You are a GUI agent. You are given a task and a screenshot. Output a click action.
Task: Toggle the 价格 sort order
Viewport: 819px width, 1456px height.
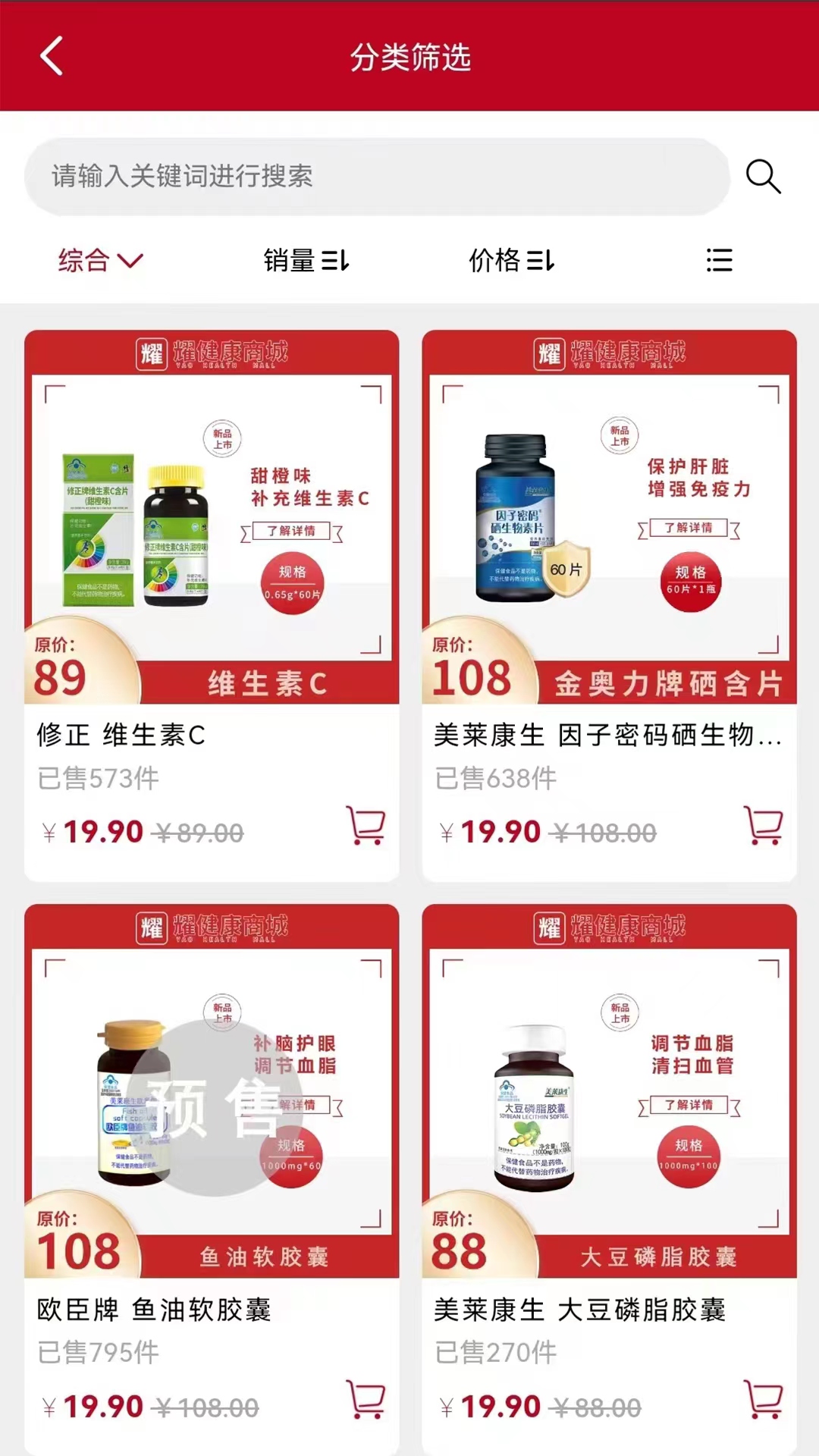(512, 261)
